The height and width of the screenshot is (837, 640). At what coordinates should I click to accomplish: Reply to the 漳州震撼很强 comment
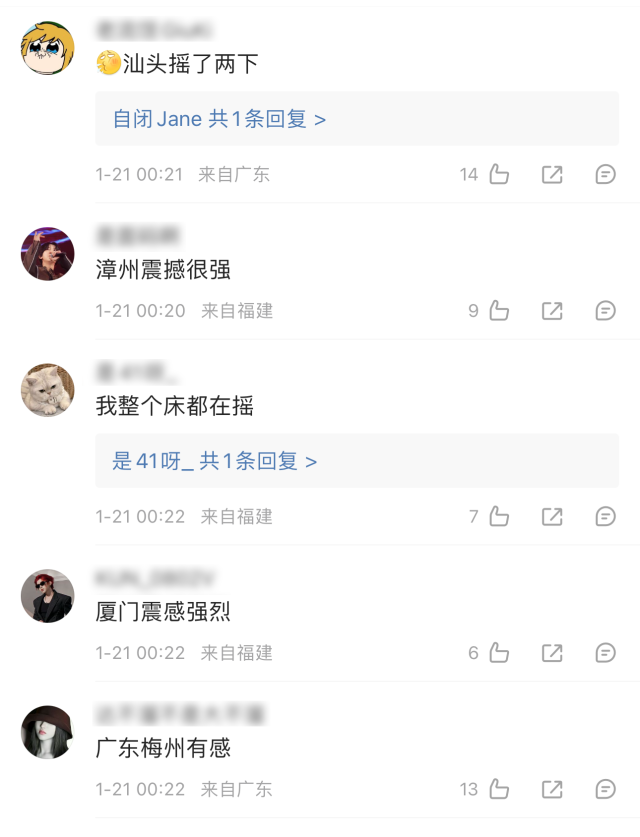click(x=605, y=311)
